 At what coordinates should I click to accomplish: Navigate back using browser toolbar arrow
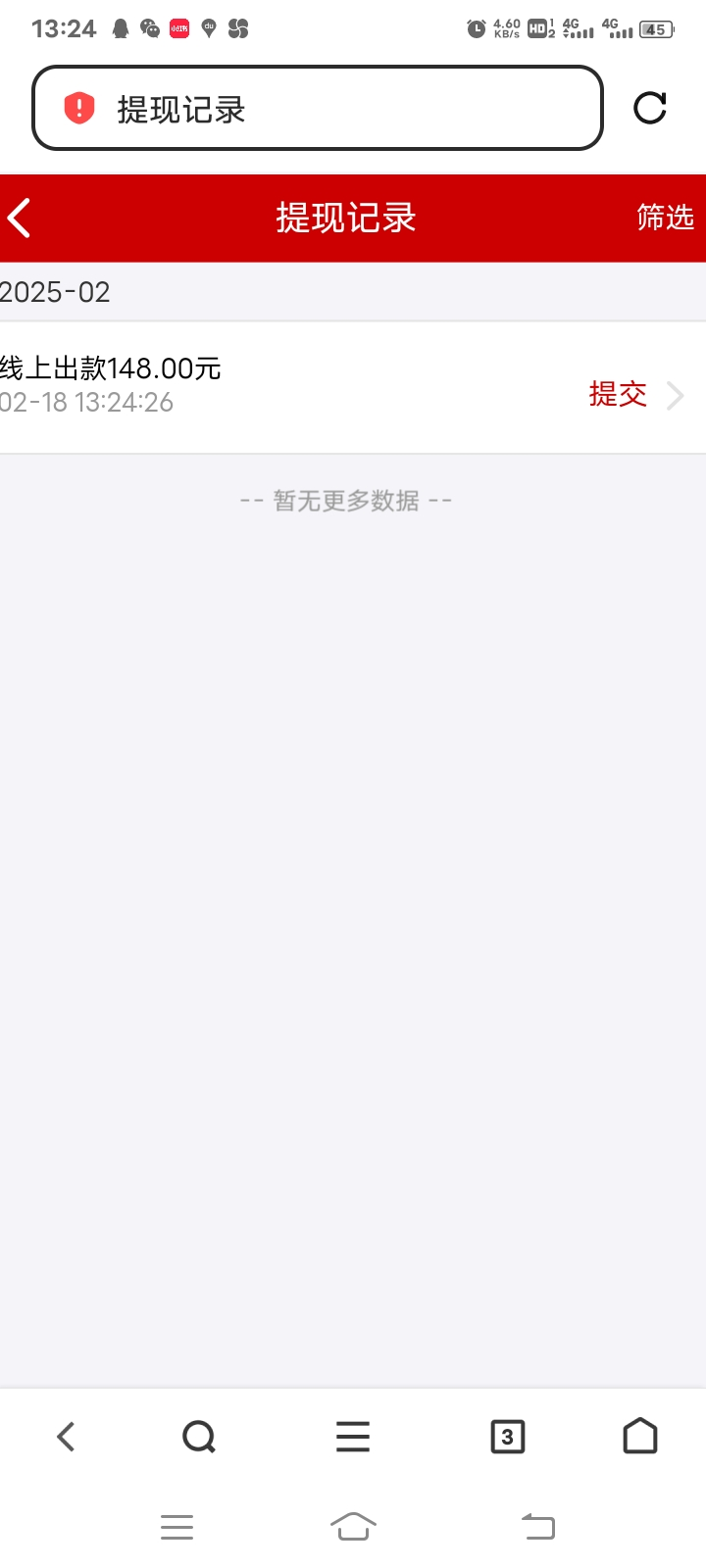[x=66, y=1437]
